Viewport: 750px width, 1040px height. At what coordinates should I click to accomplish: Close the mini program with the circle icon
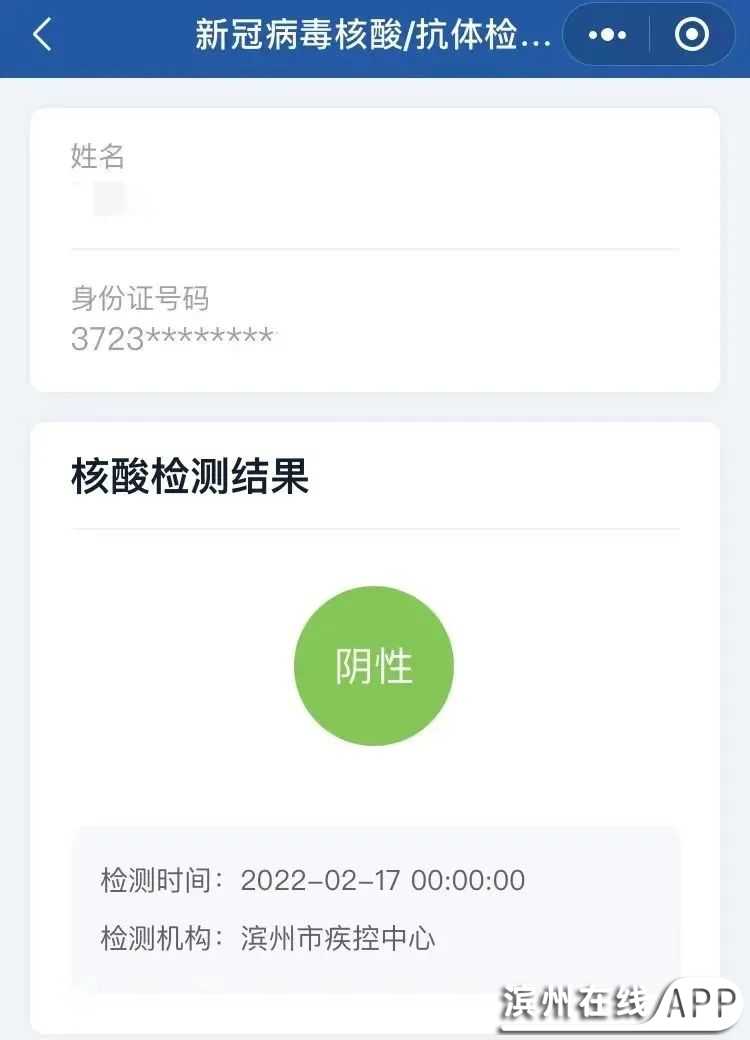(692, 36)
